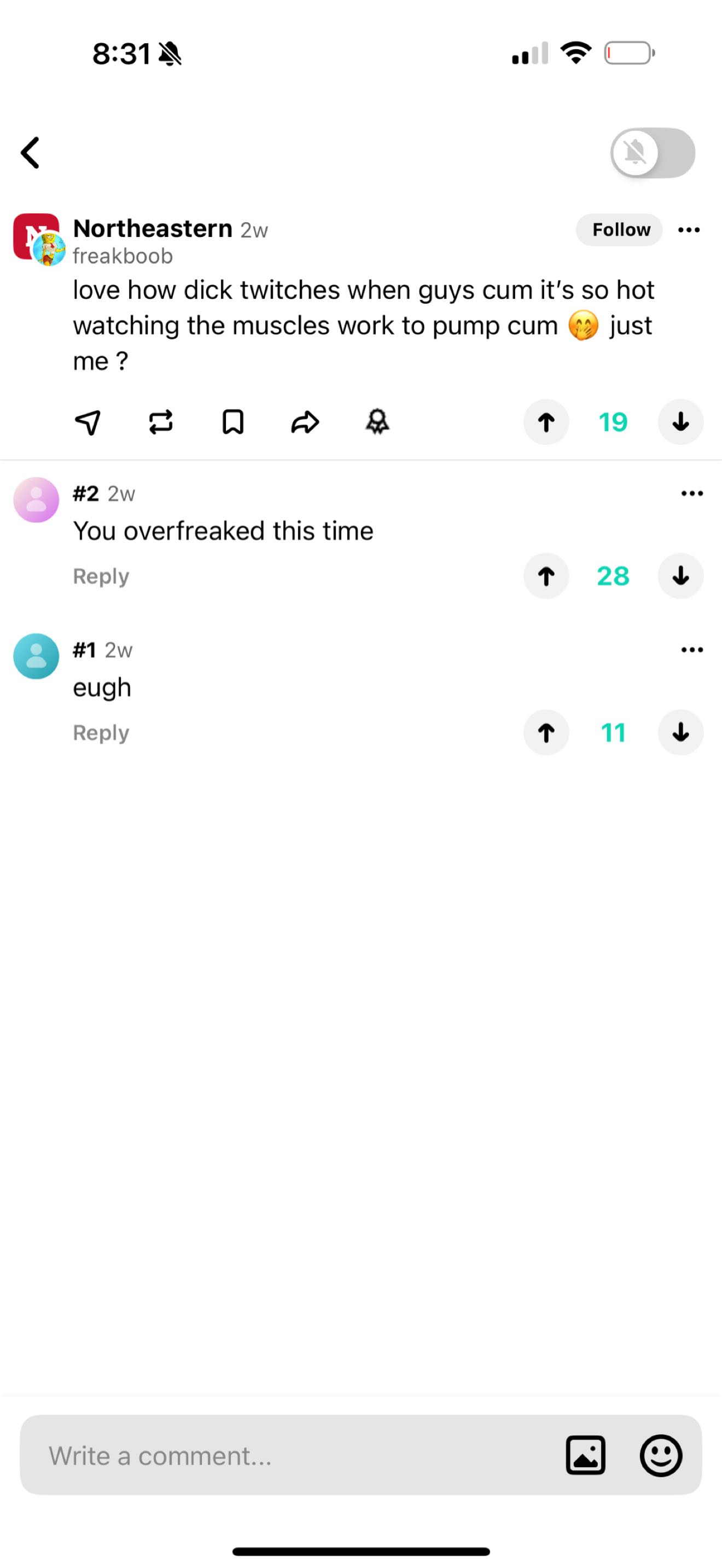Upvote the main post showing 19
This screenshot has height=1568, width=722.
pos(546,422)
